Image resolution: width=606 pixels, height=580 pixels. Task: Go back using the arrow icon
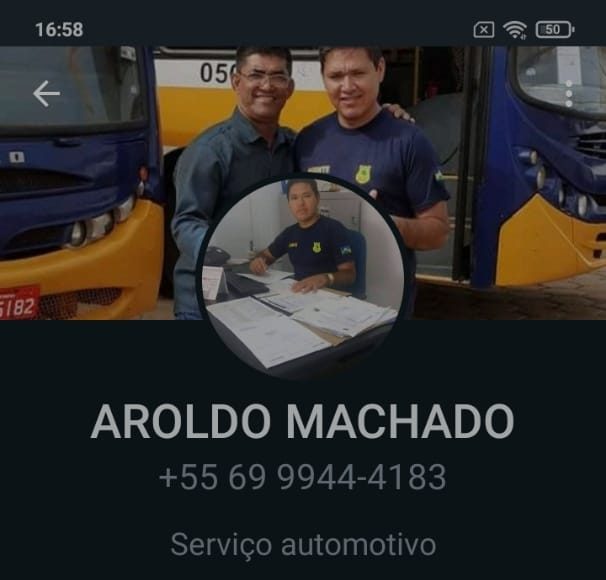(46, 94)
